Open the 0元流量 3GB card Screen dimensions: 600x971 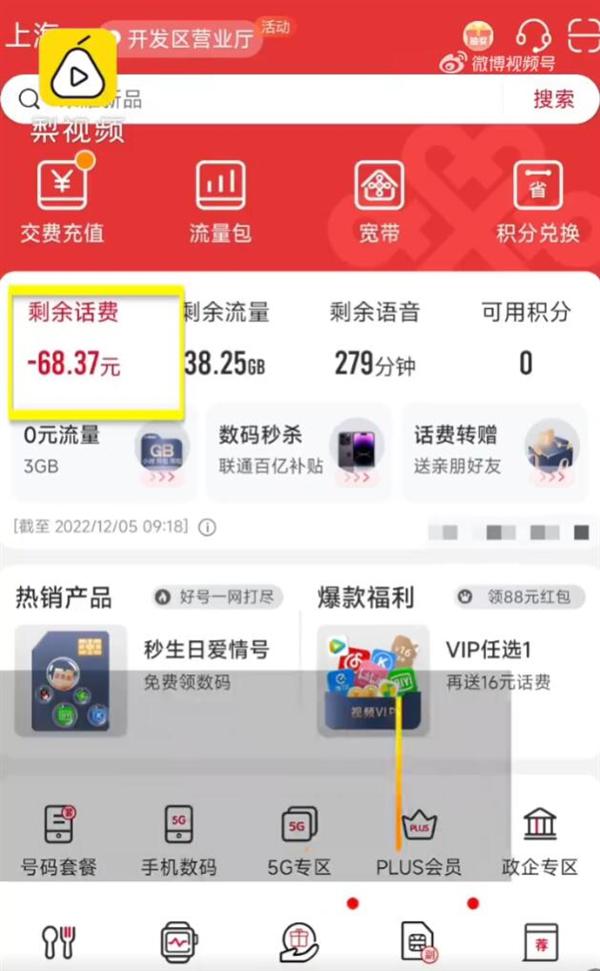[x=102, y=450]
